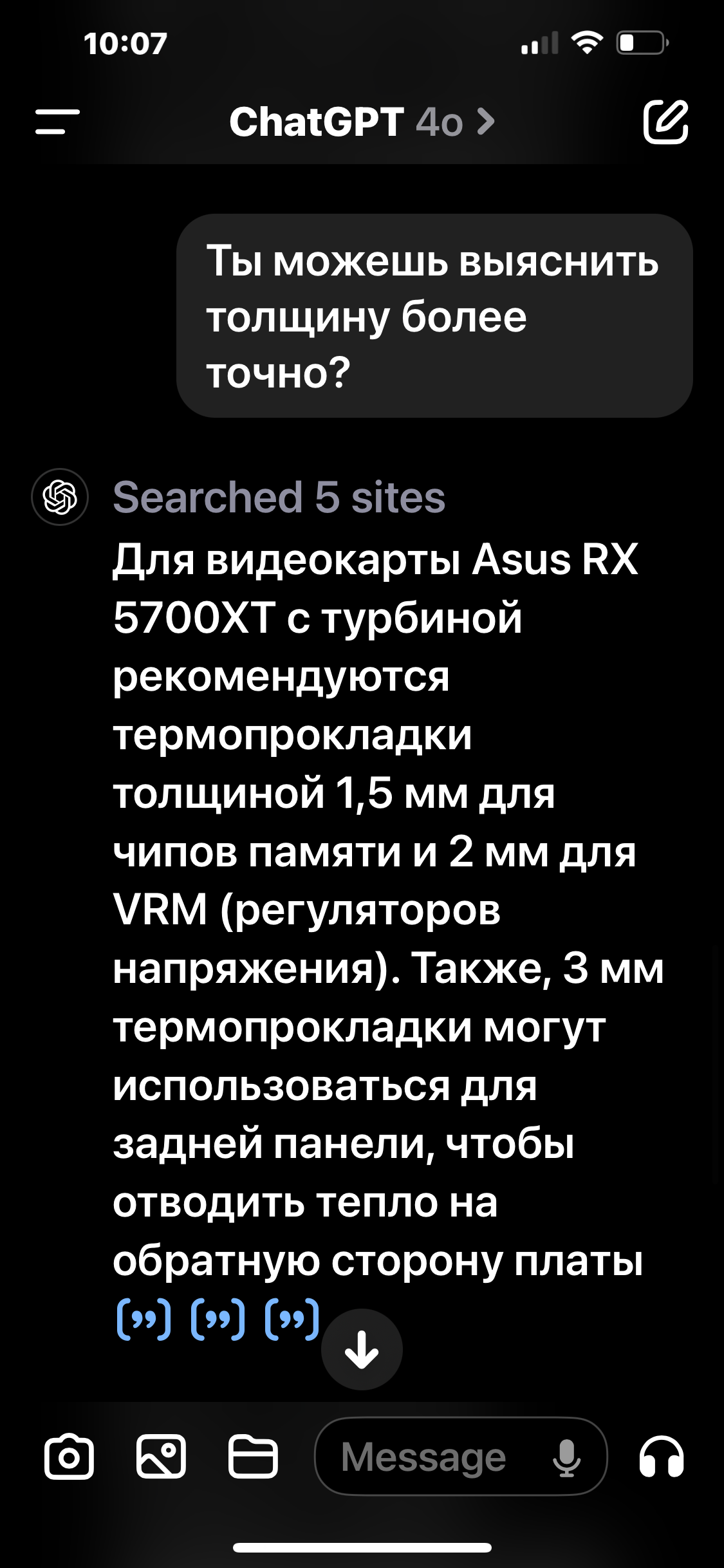Screen dimensions: 724x1568
Task: Jump to the bottom of conversation
Action: [362, 1350]
